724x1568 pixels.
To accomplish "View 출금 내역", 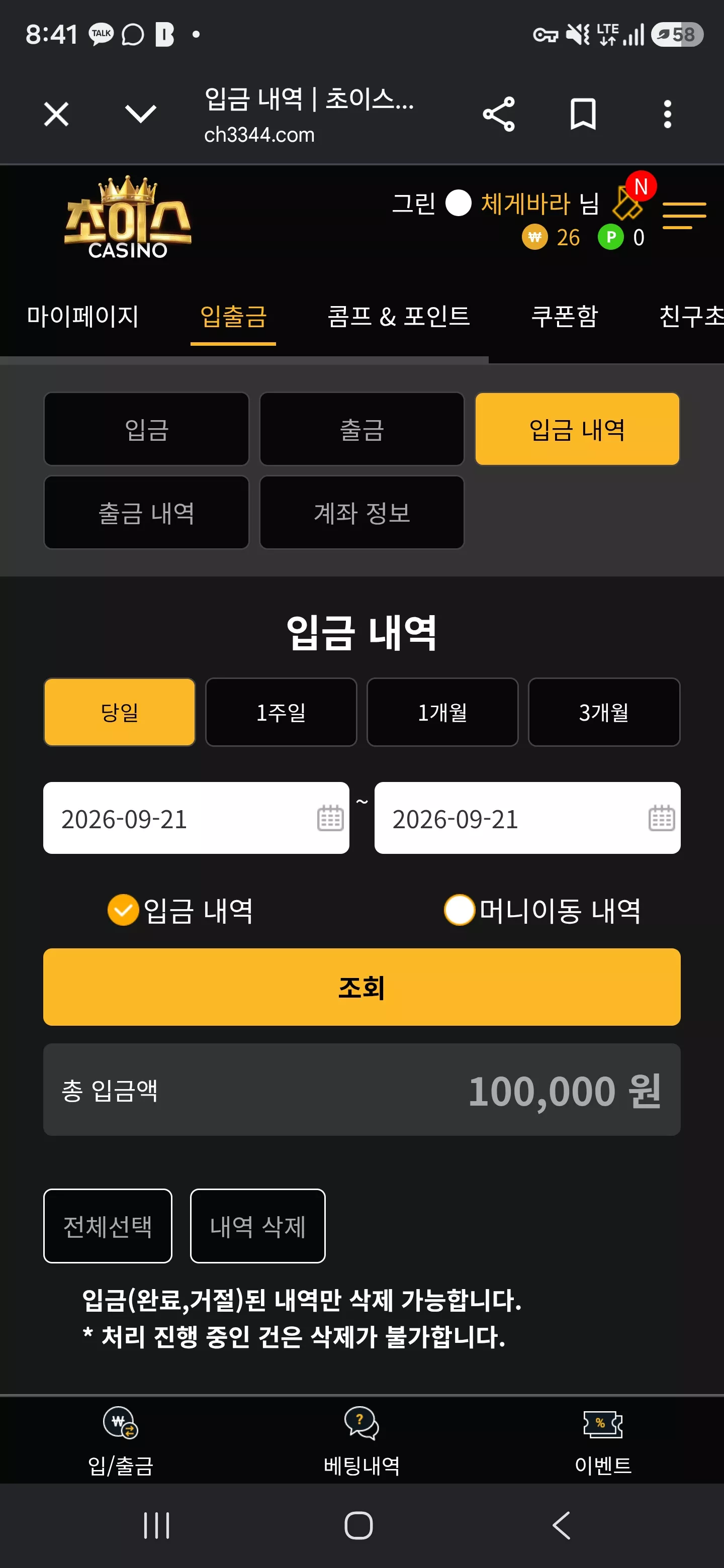I will pos(146,513).
